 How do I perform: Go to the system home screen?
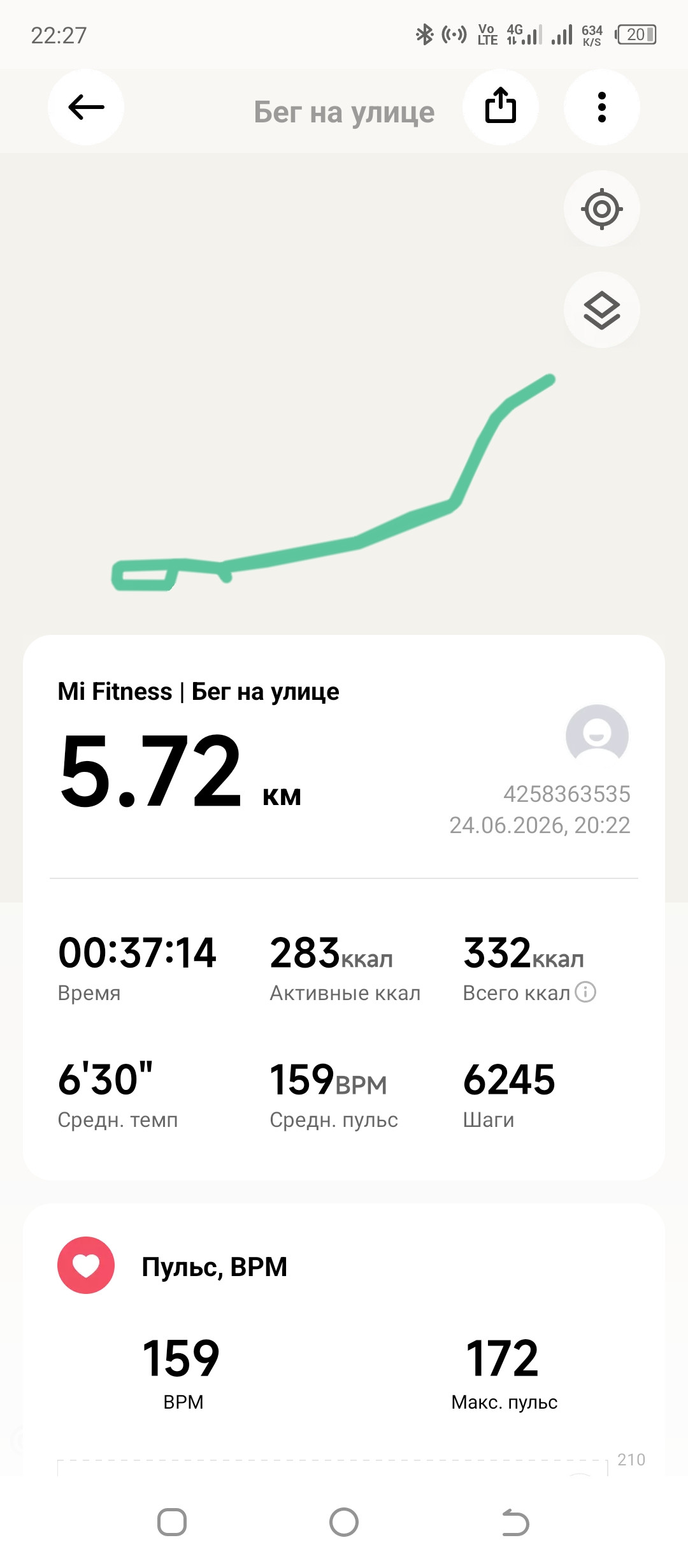[x=344, y=1523]
